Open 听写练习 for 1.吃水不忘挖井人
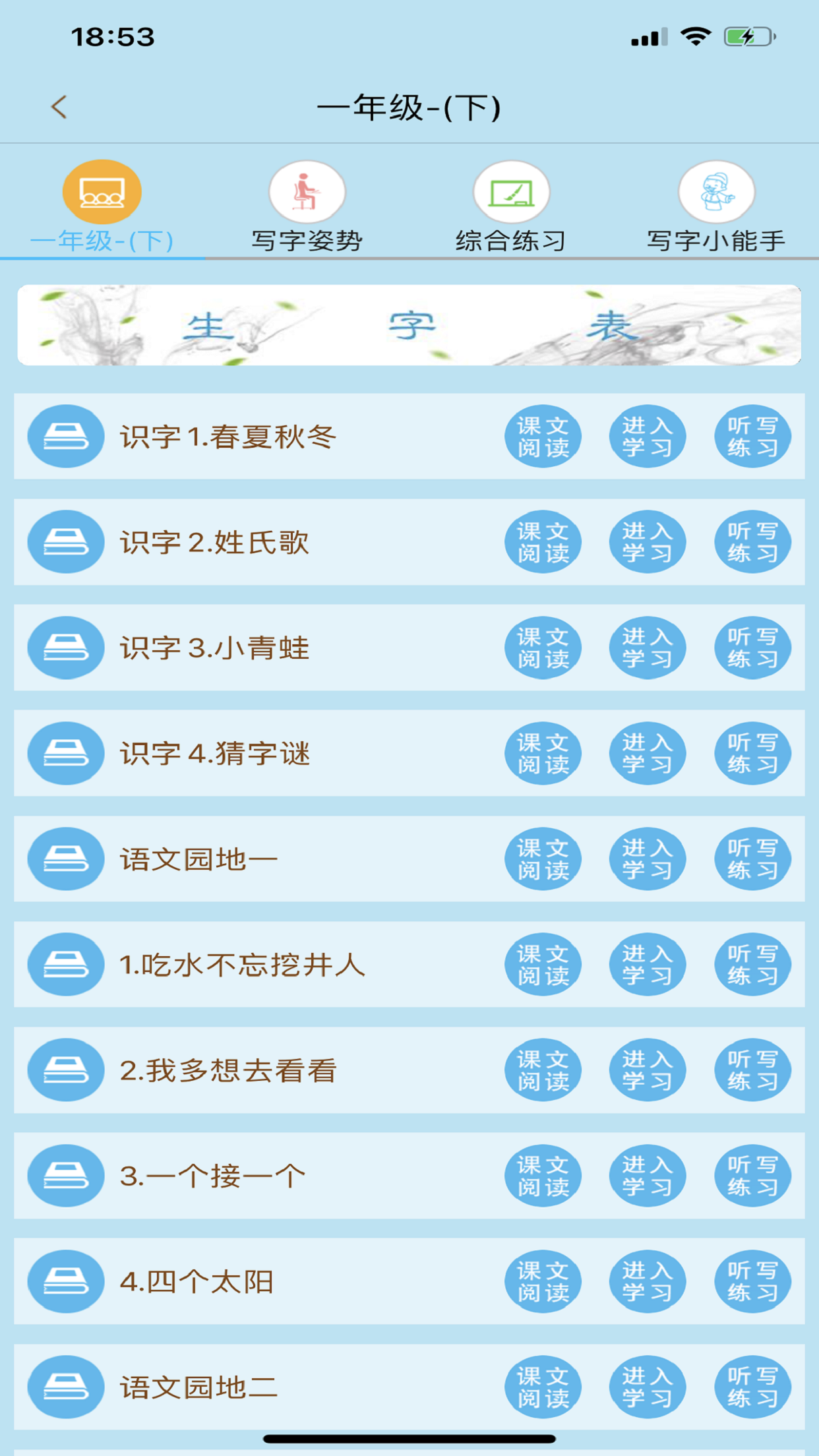Screen dimensions: 819x1456 pyautogui.click(x=752, y=964)
